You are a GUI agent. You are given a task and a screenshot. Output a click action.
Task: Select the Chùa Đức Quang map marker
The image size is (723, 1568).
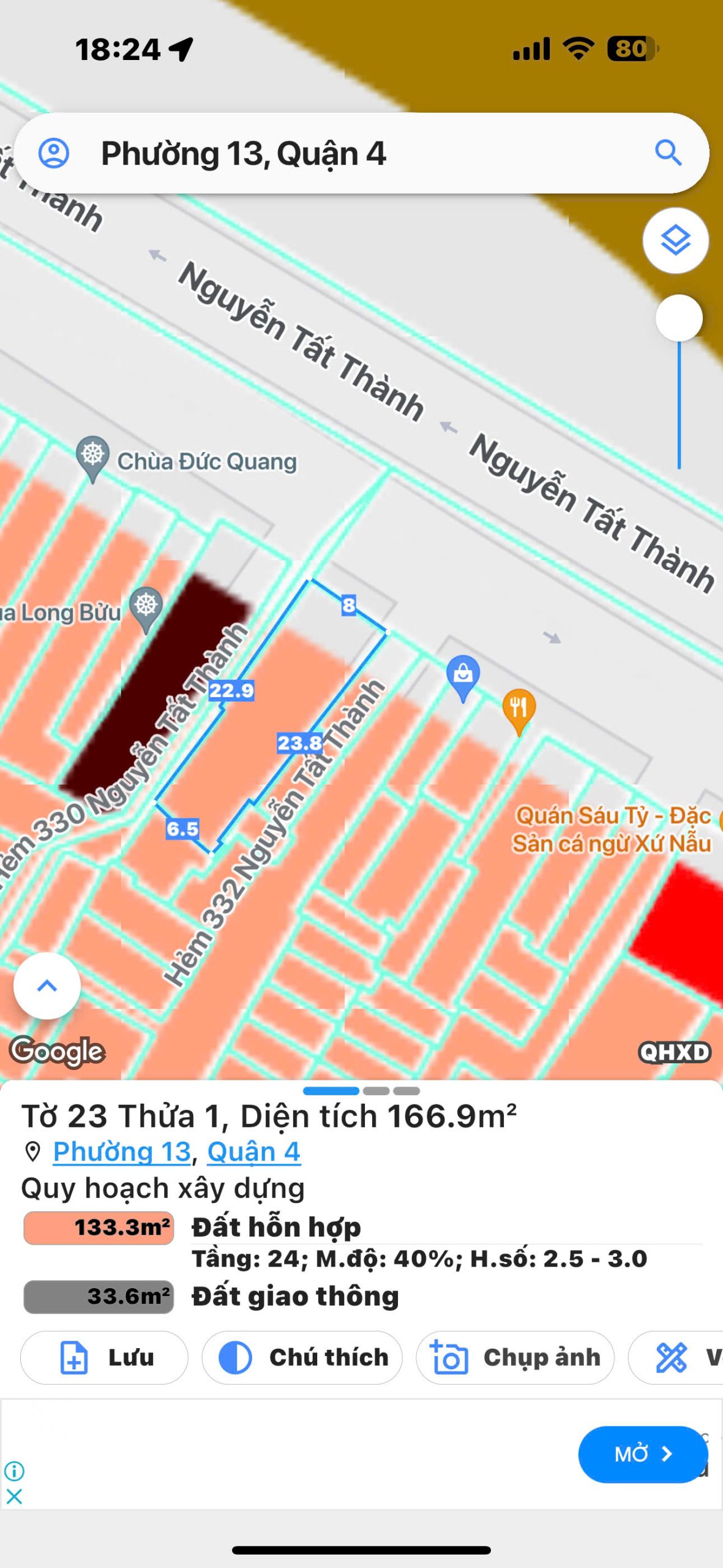tap(92, 459)
